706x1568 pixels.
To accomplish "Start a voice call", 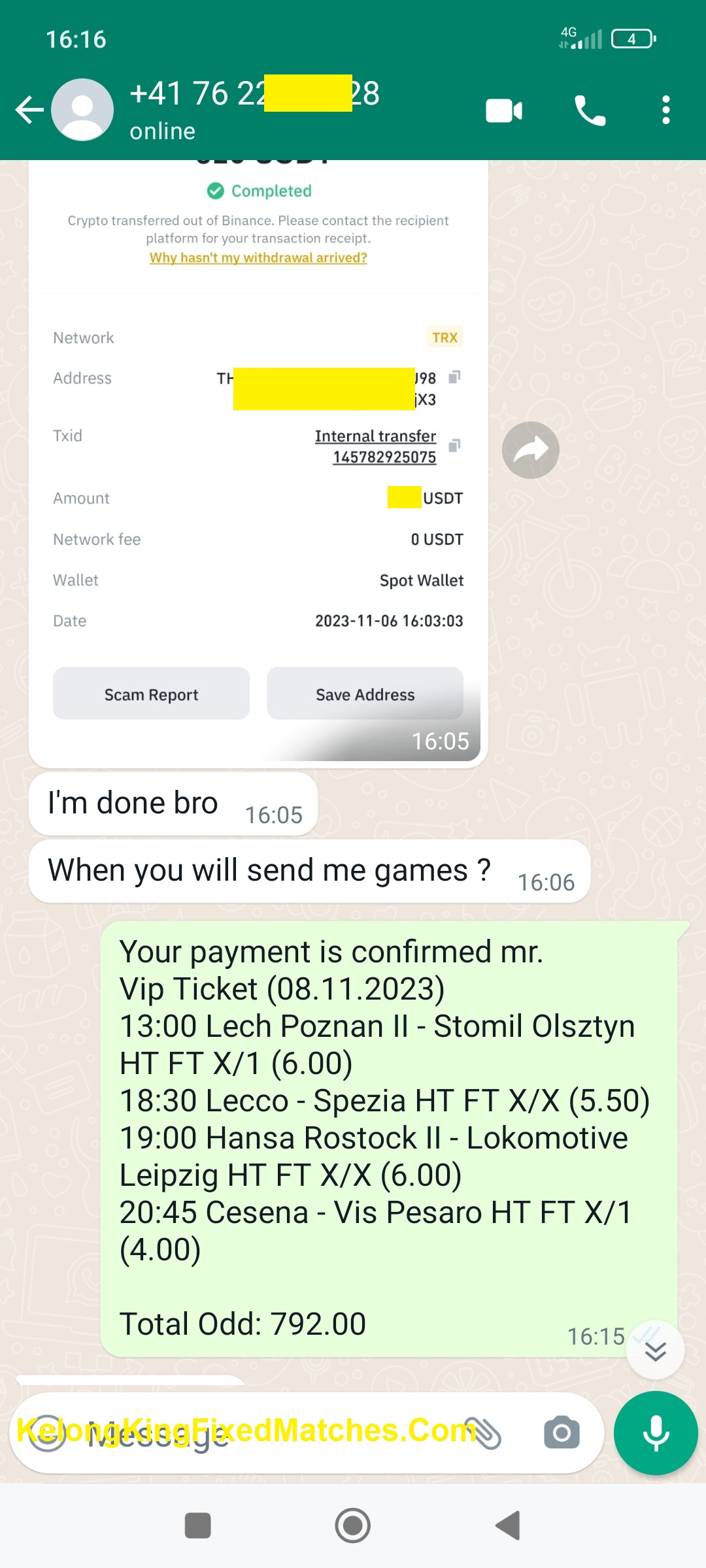I will point(590,110).
